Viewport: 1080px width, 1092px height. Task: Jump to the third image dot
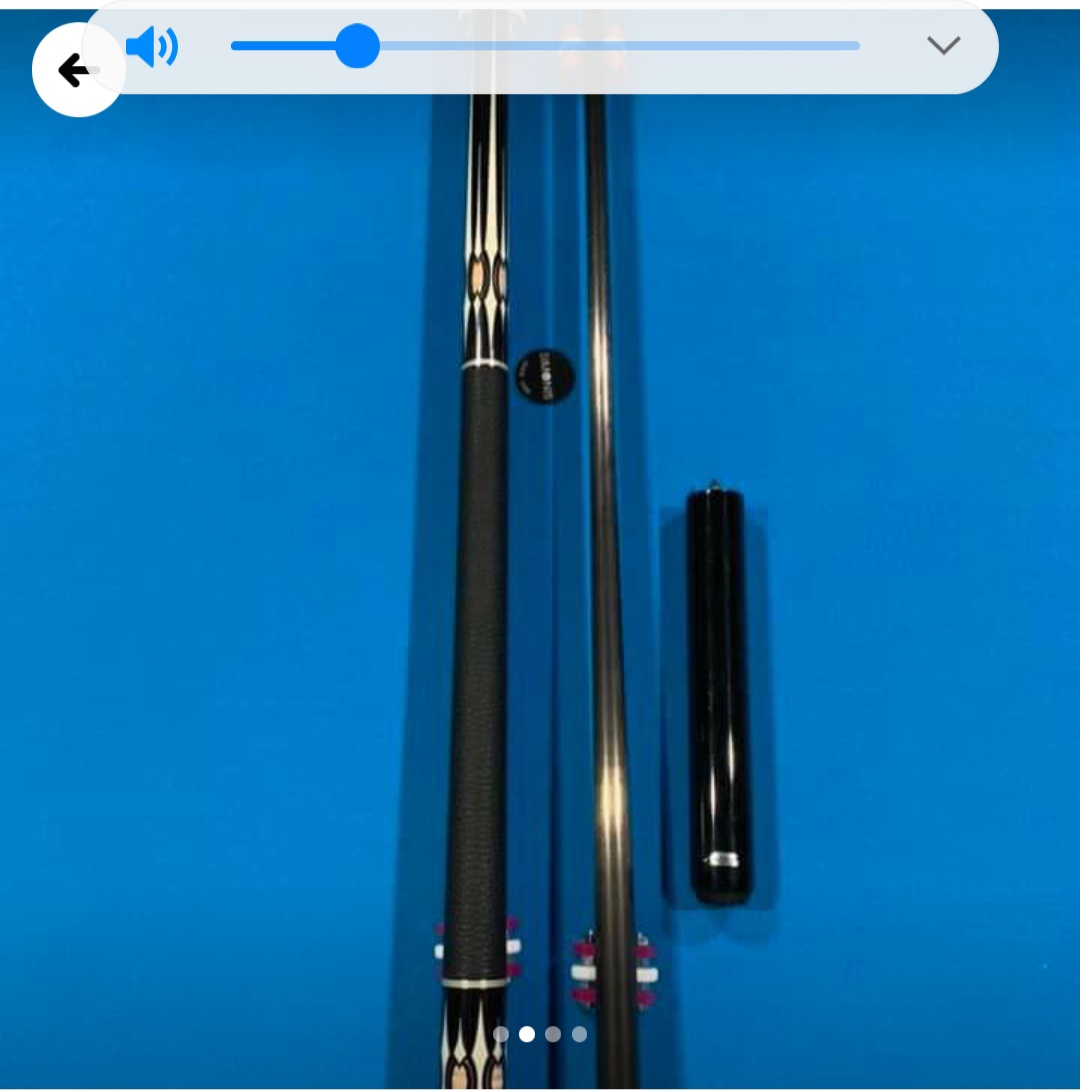[553, 1034]
